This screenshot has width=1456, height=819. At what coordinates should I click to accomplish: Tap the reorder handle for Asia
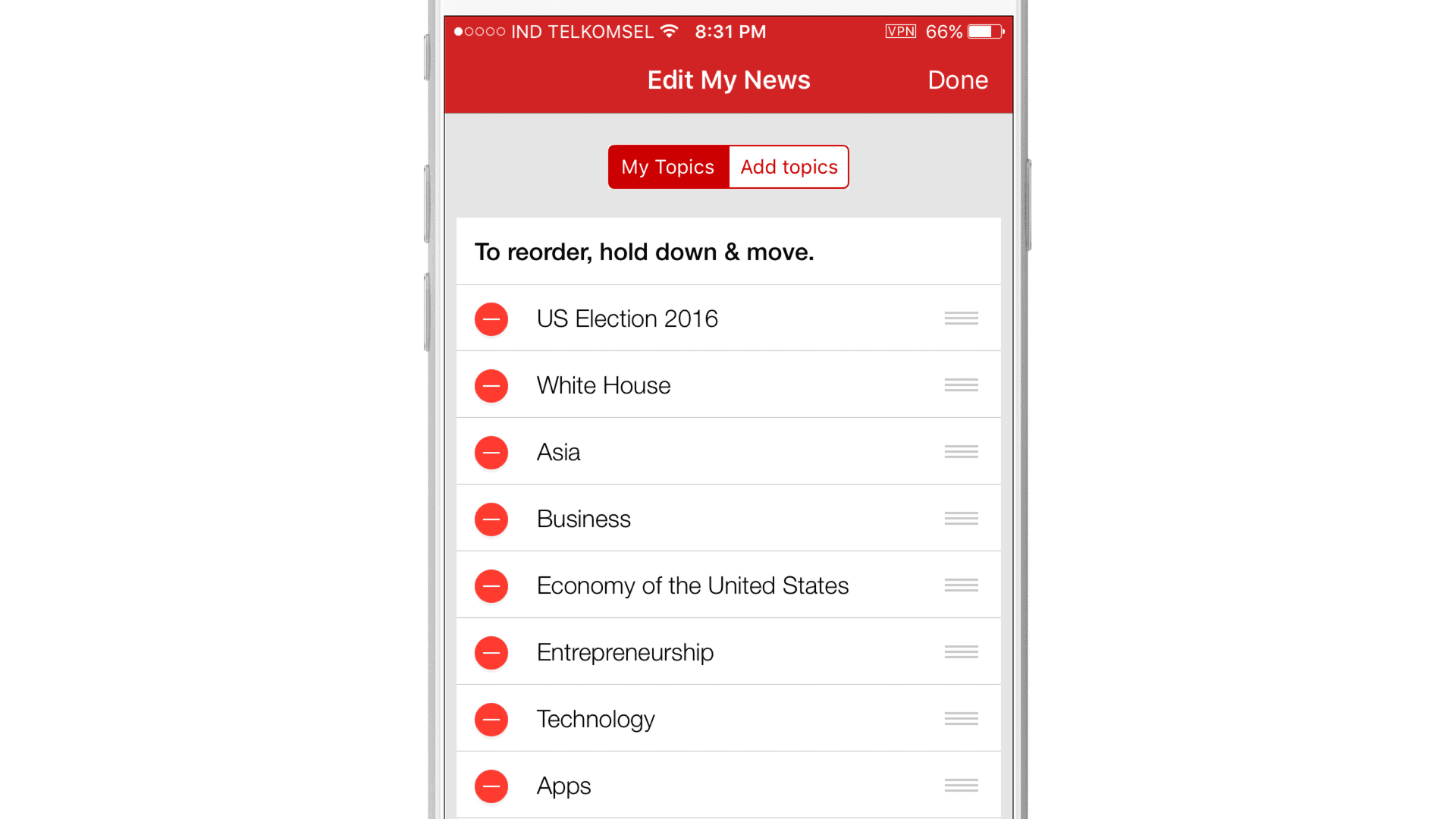click(x=961, y=452)
